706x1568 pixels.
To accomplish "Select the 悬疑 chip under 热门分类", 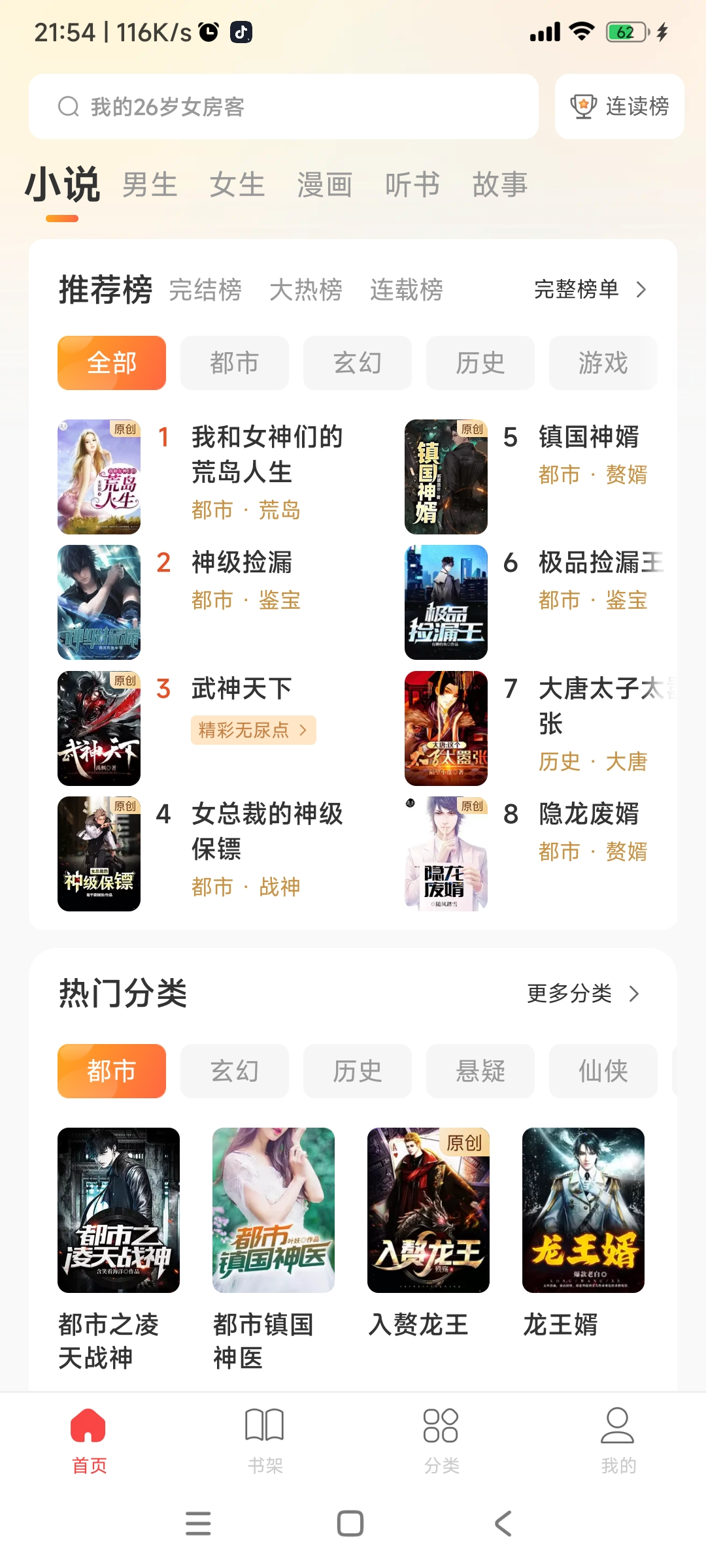I will pyautogui.click(x=480, y=1071).
